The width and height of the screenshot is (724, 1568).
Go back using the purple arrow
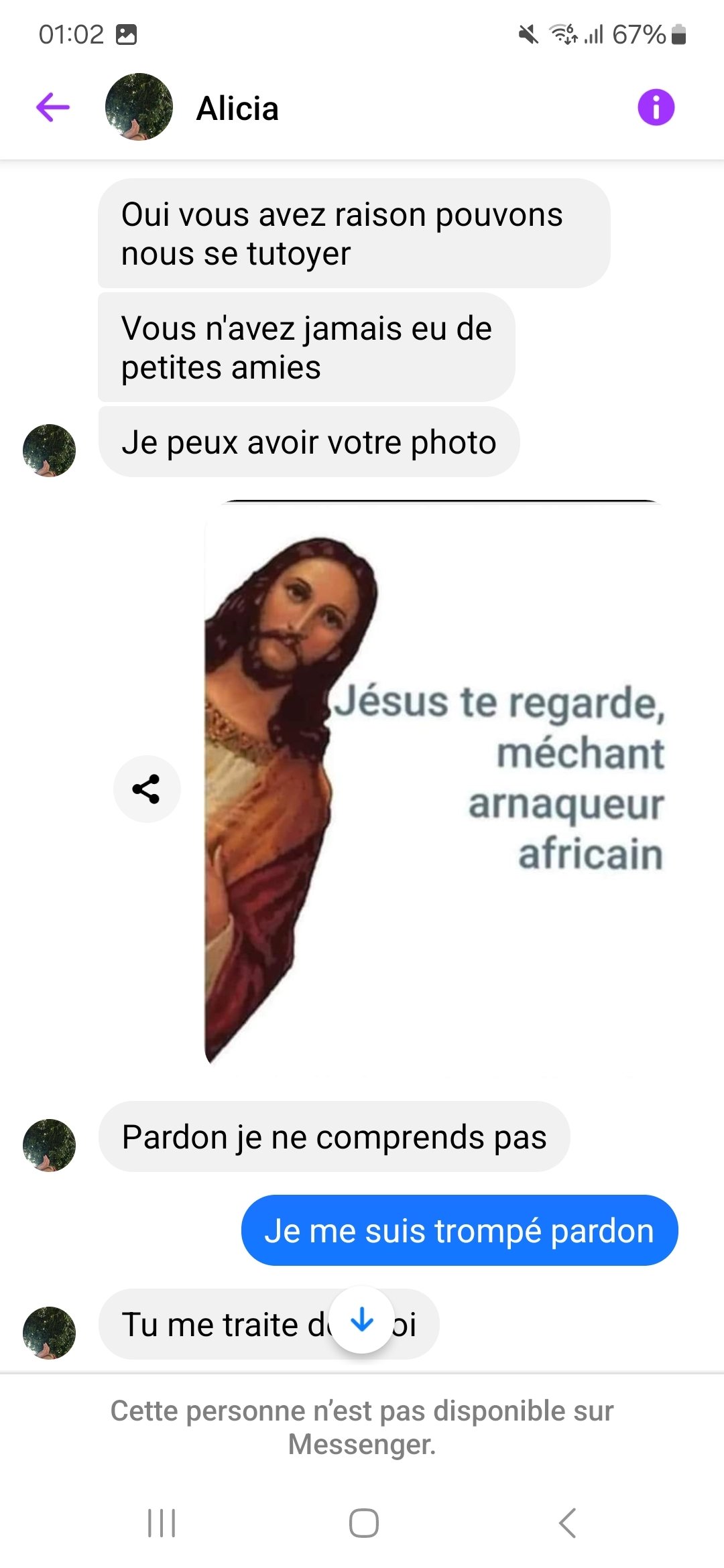pos(53,107)
